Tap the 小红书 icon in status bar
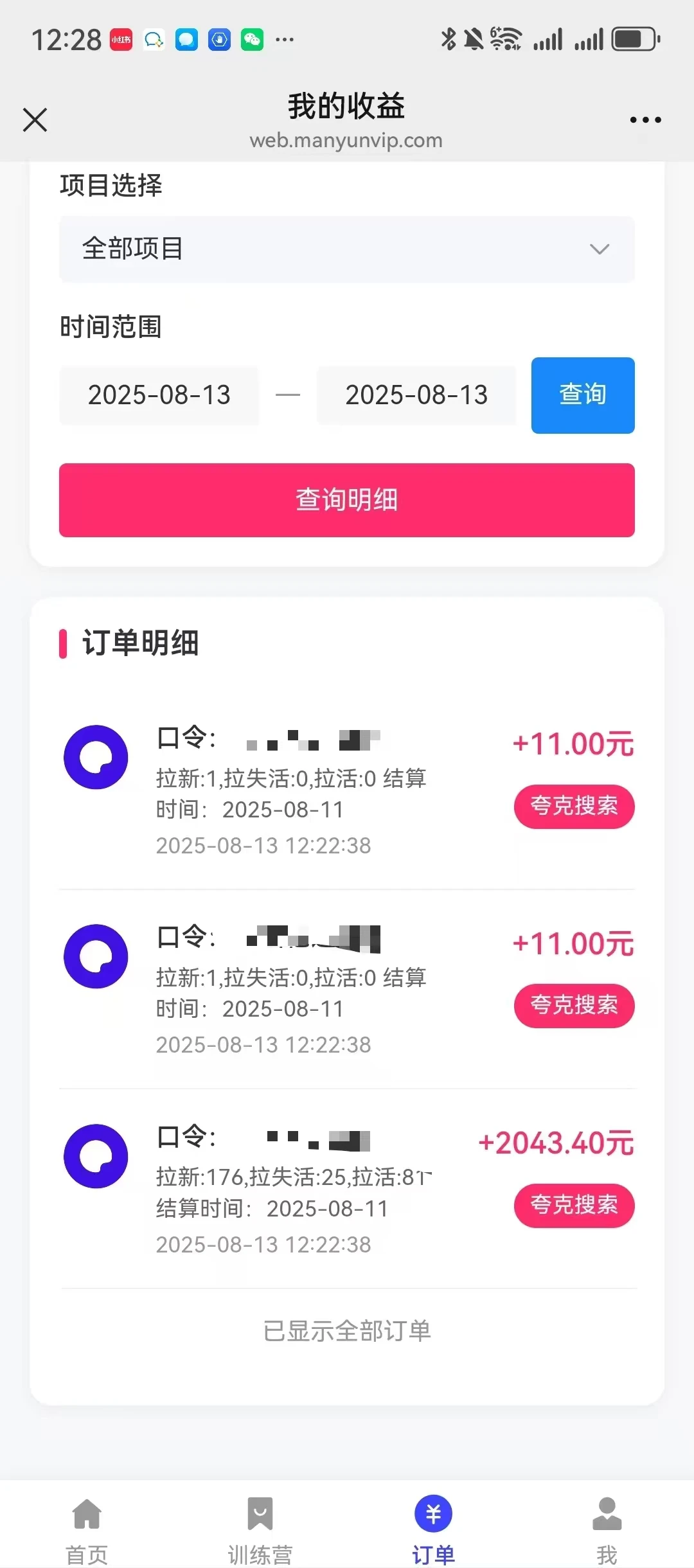Viewport: 694px width, 1568px height. point(122,39)
